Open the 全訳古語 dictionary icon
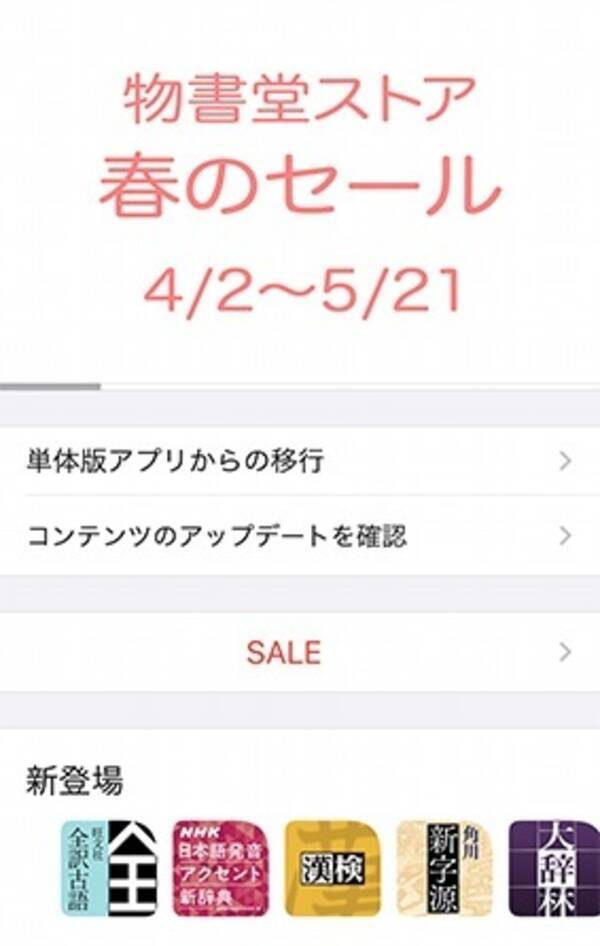This screenshot has height=946, width=600. coord(109,868)
